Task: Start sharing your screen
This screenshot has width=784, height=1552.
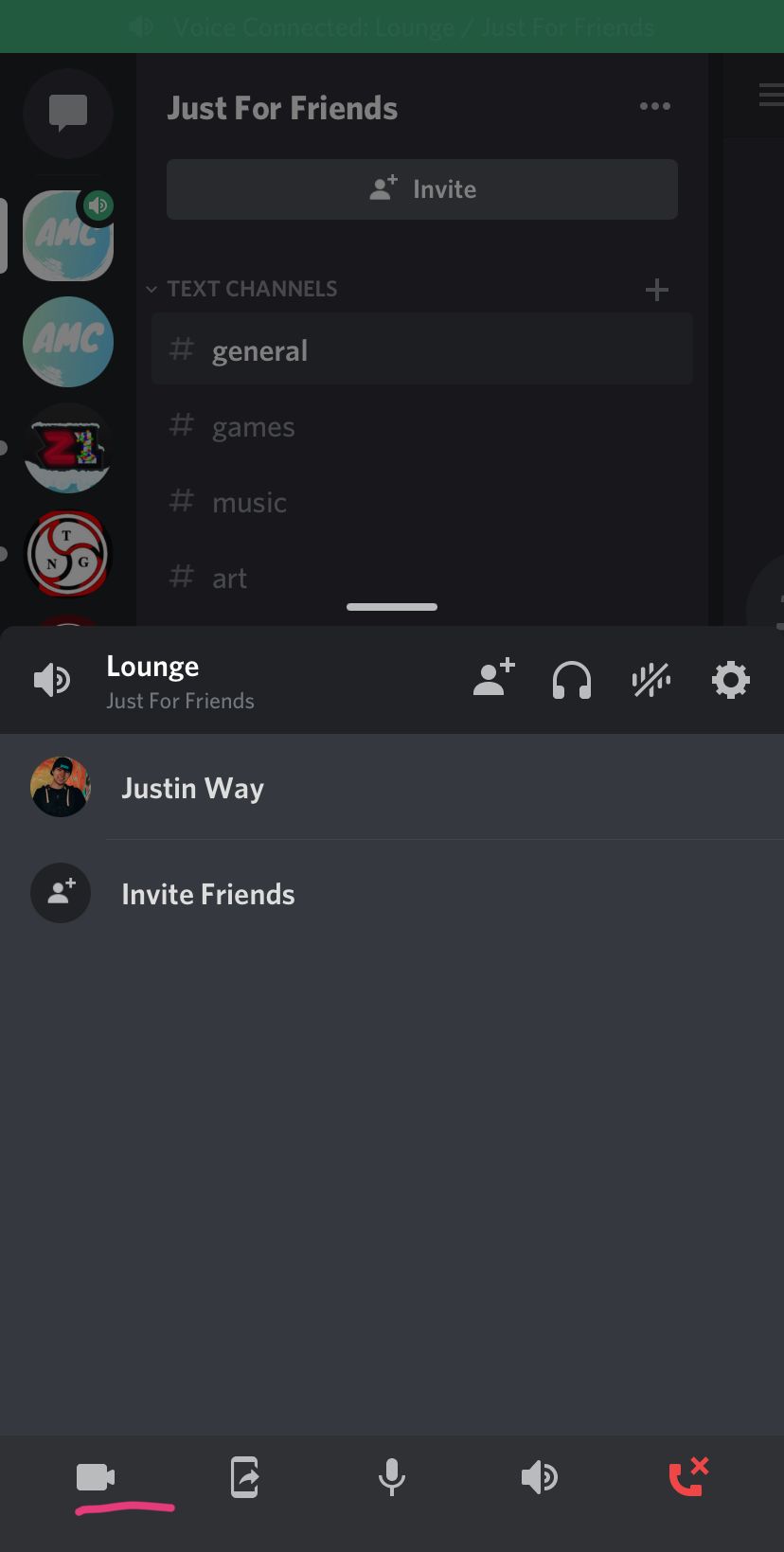Action: [x=244, y=1477]
